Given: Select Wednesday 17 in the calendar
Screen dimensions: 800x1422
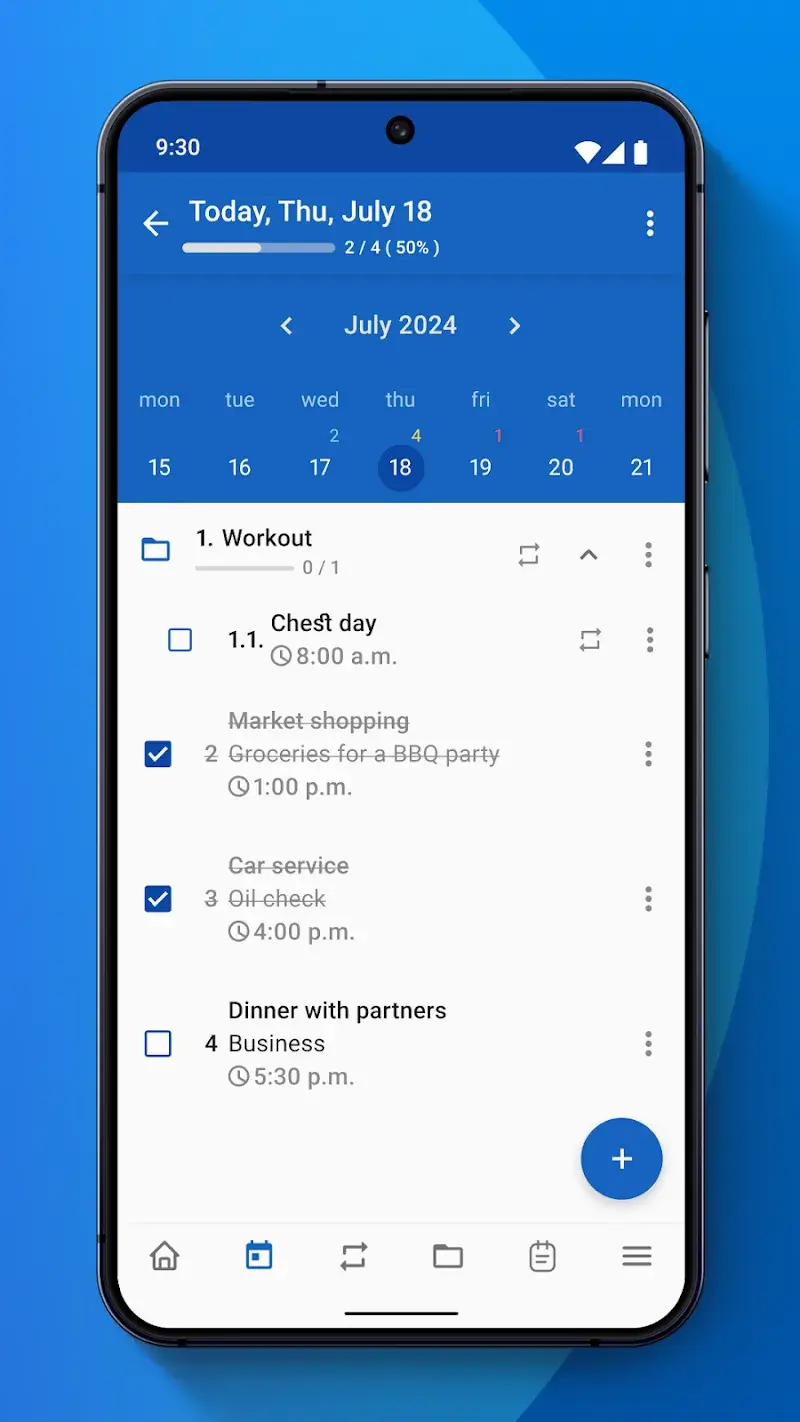Looking at the screenshot, I should (320, 467).
